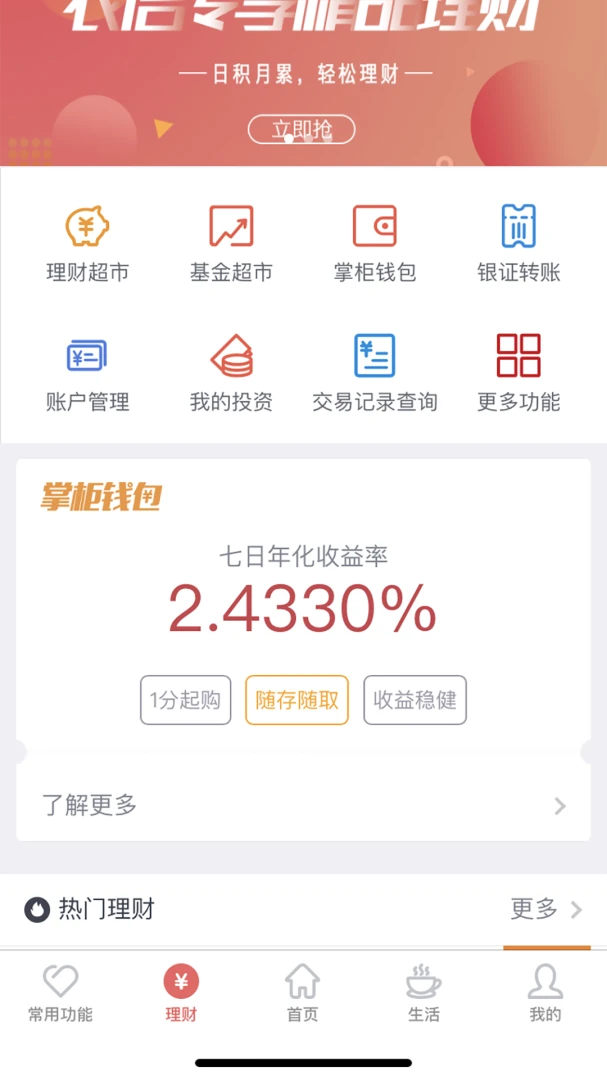This screenshot has height=1080, width=607.
Task: Tap 更多 next to 热门理财
Action: (545, 909)
